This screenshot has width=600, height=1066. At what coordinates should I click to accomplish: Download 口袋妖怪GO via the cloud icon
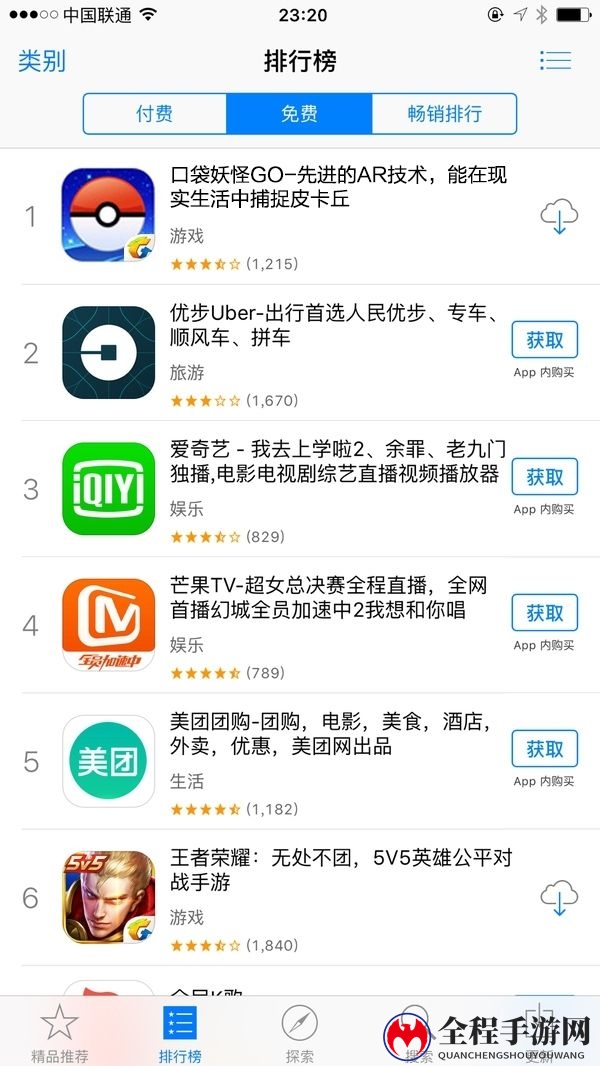coord(559,217)
